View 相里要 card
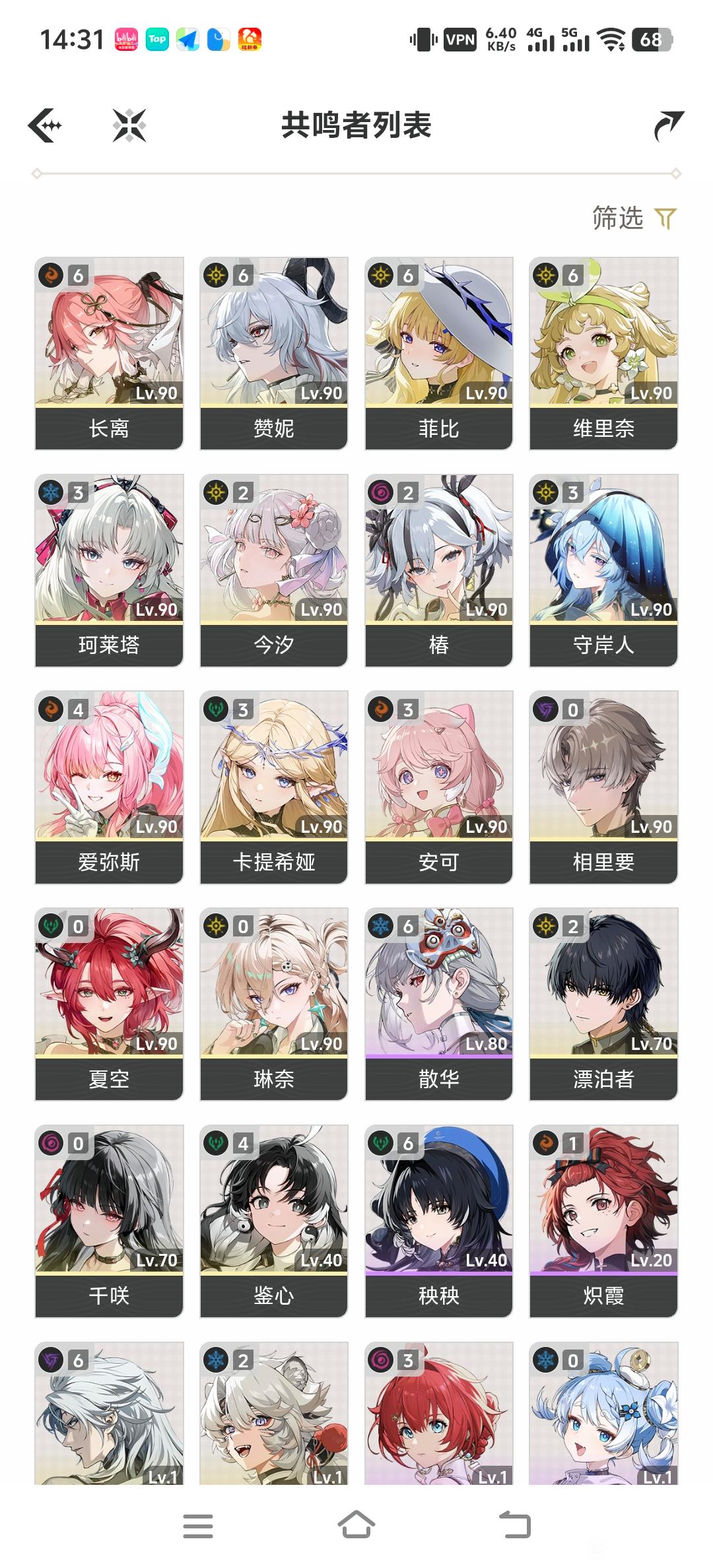The width and height of the screenshot is (713, 1568). coord(603,787)
